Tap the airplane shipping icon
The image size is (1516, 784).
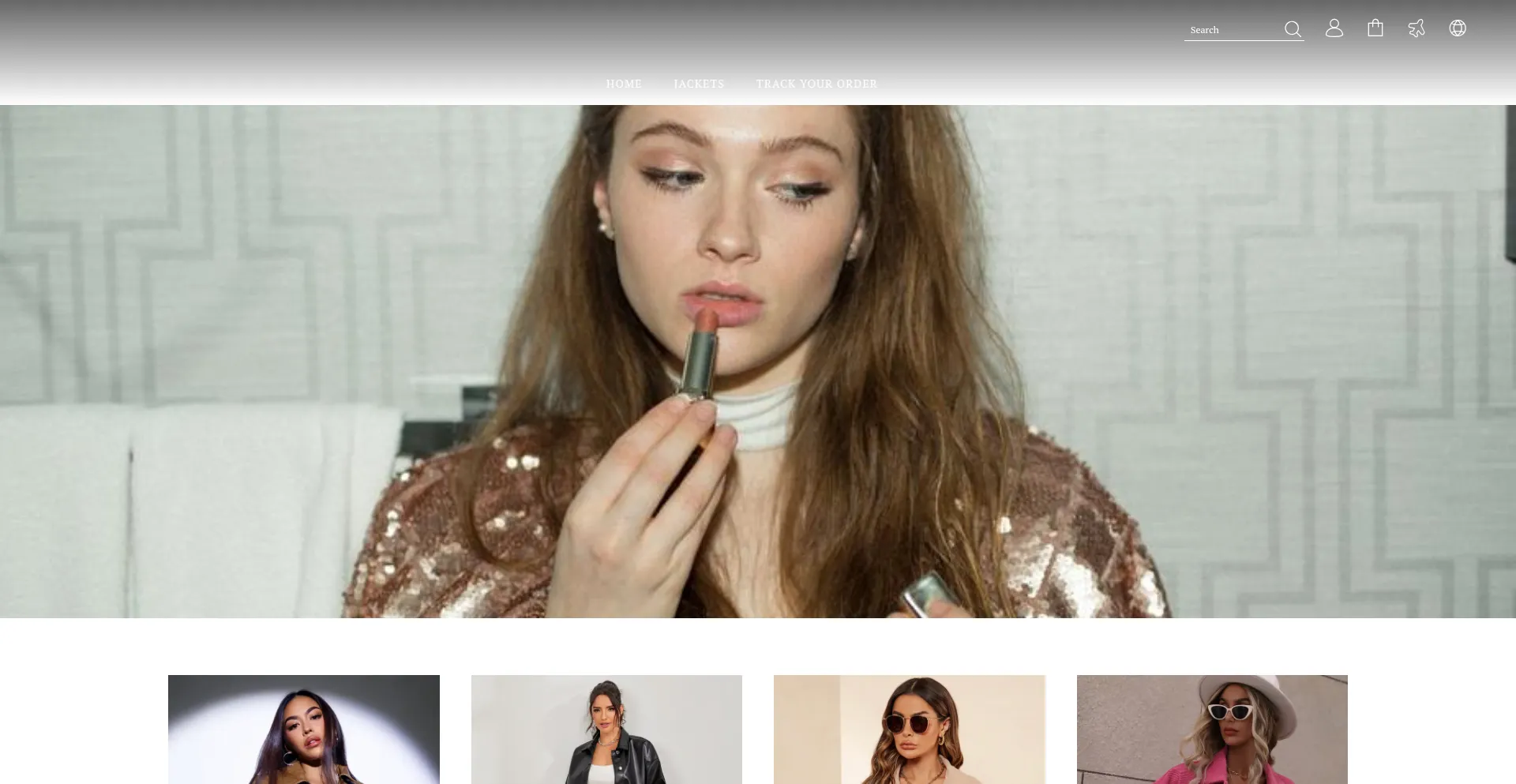1417,28
